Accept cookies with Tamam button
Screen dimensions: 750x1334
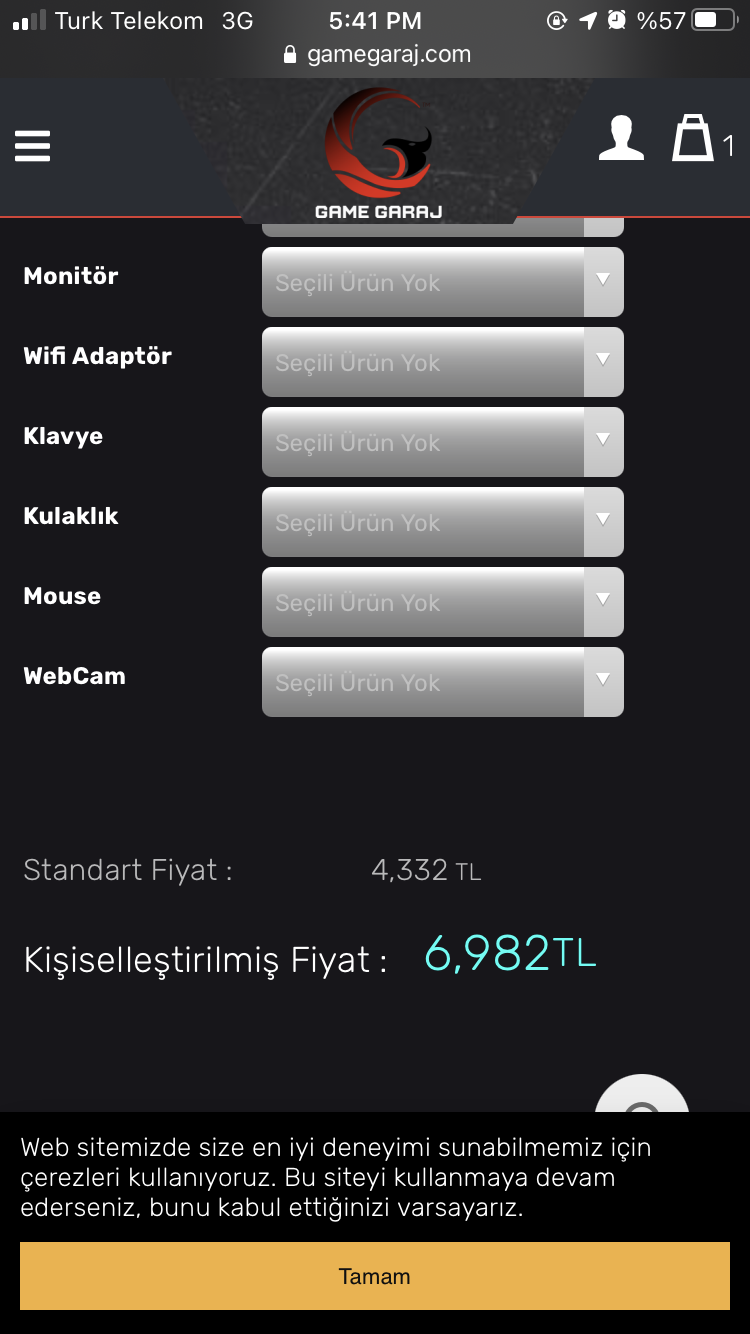375,1276
